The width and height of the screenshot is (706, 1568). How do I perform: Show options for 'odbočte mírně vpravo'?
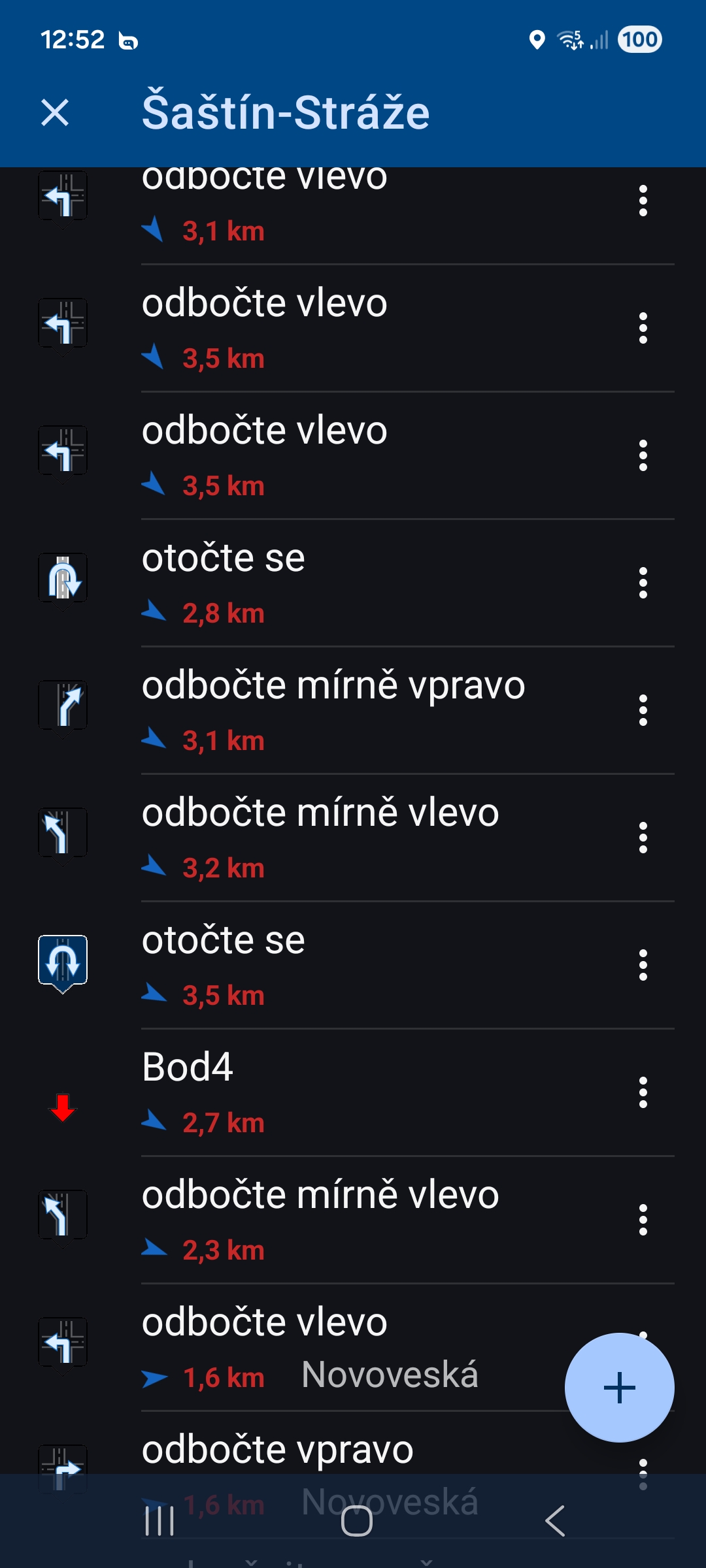(x=643, y=710)
